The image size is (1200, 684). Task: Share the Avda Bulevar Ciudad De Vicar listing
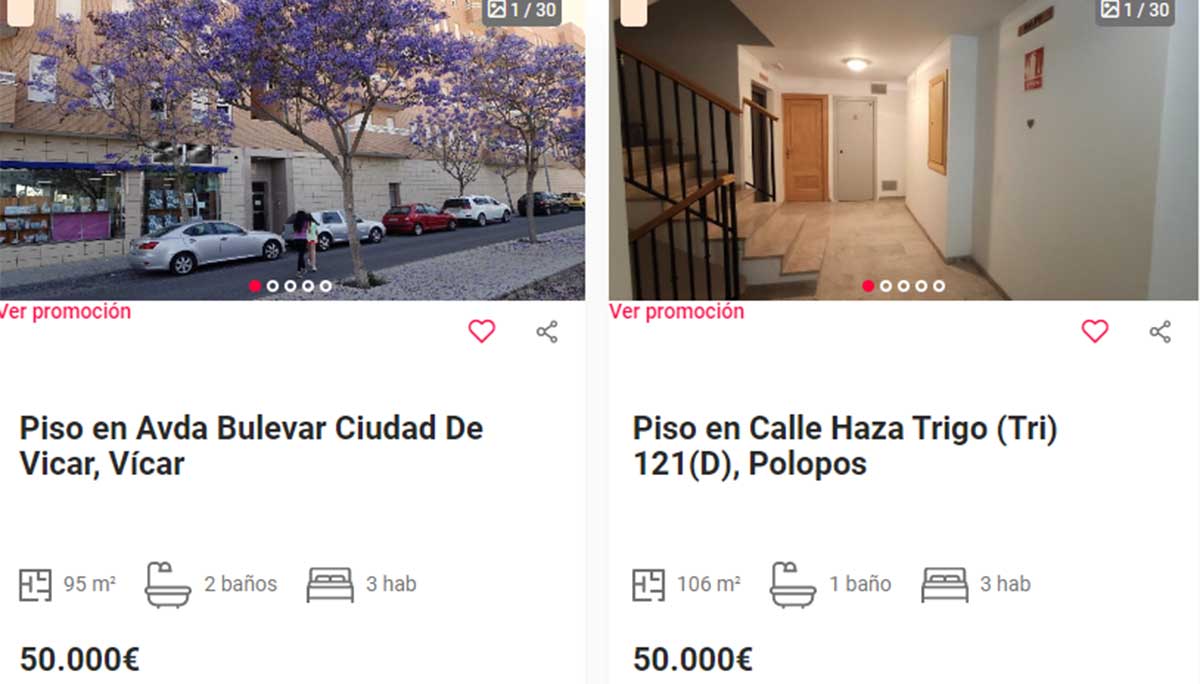[547, 332]
